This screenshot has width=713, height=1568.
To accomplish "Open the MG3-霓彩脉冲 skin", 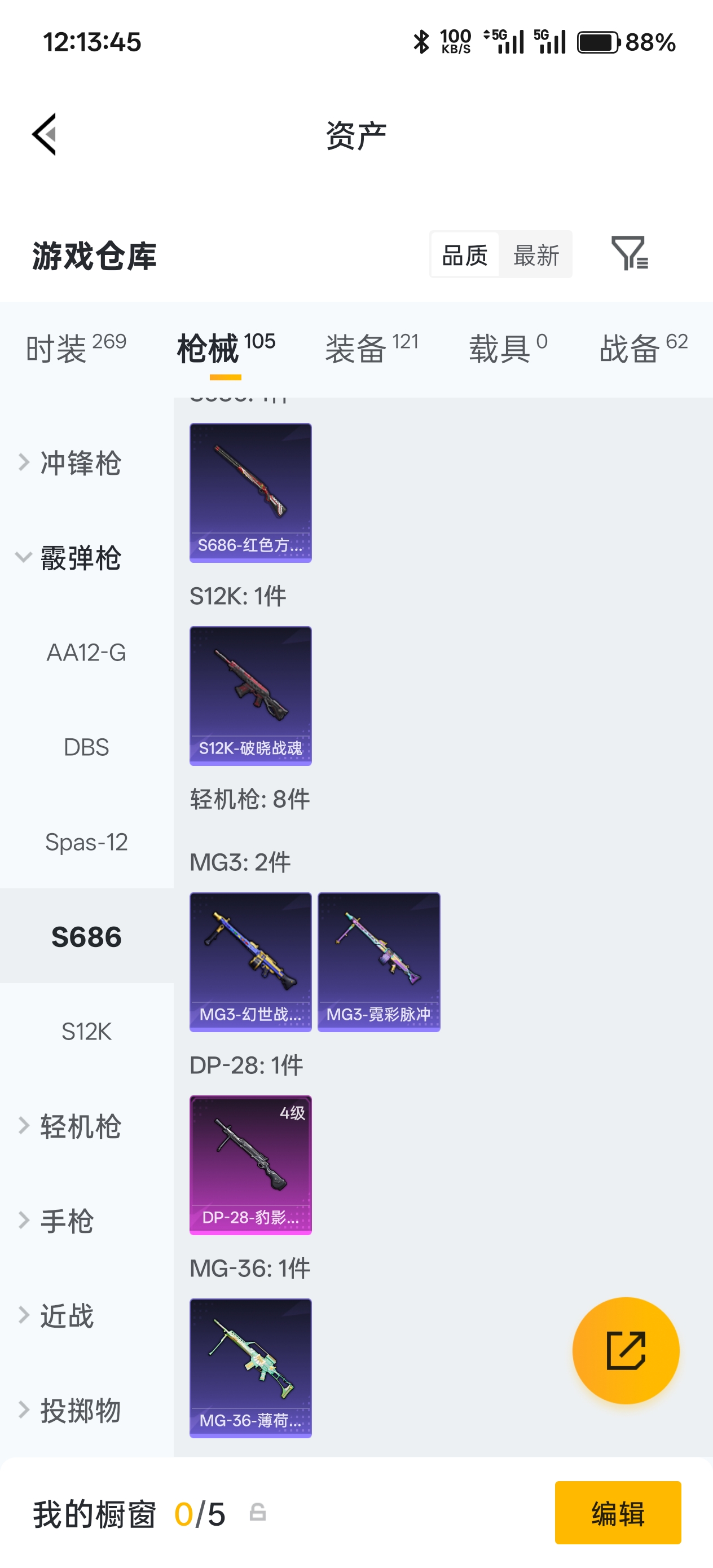I will (378, 962).
